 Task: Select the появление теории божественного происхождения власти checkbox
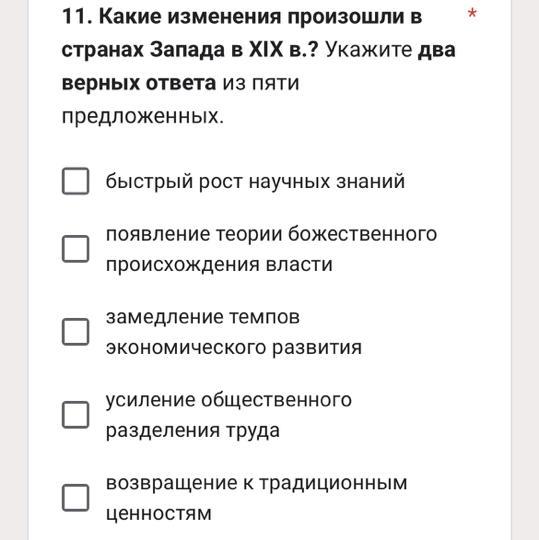[75, 249]
